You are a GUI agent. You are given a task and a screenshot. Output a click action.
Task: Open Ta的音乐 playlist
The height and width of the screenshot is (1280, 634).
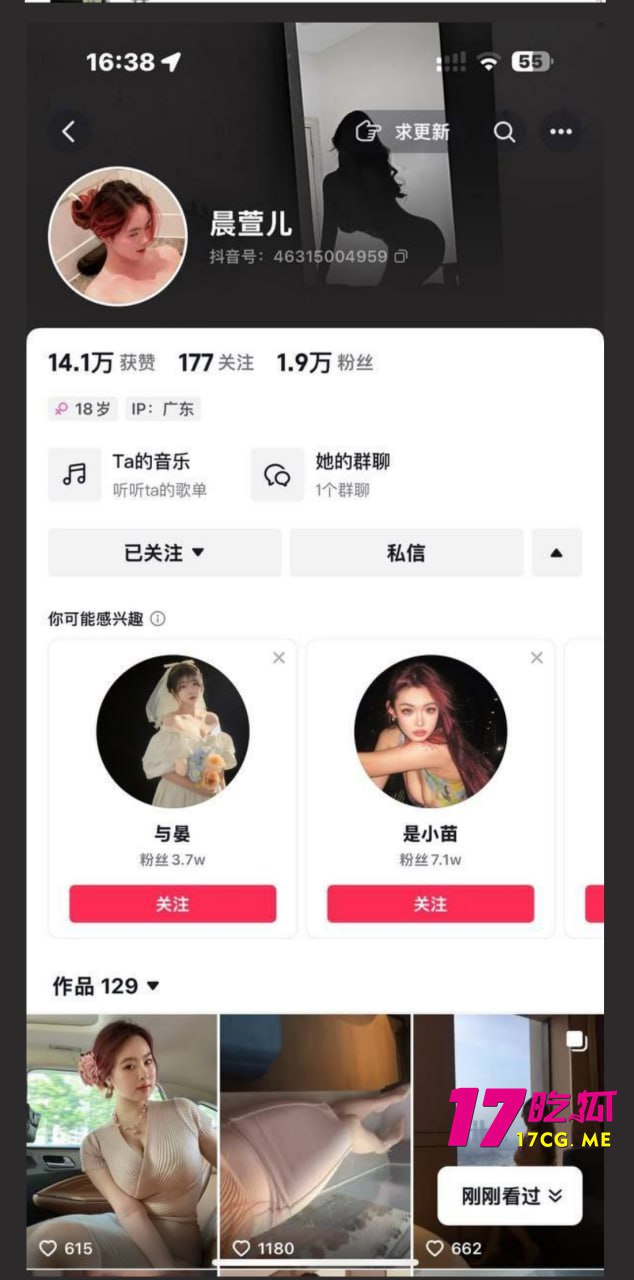[x=132, y=474]
